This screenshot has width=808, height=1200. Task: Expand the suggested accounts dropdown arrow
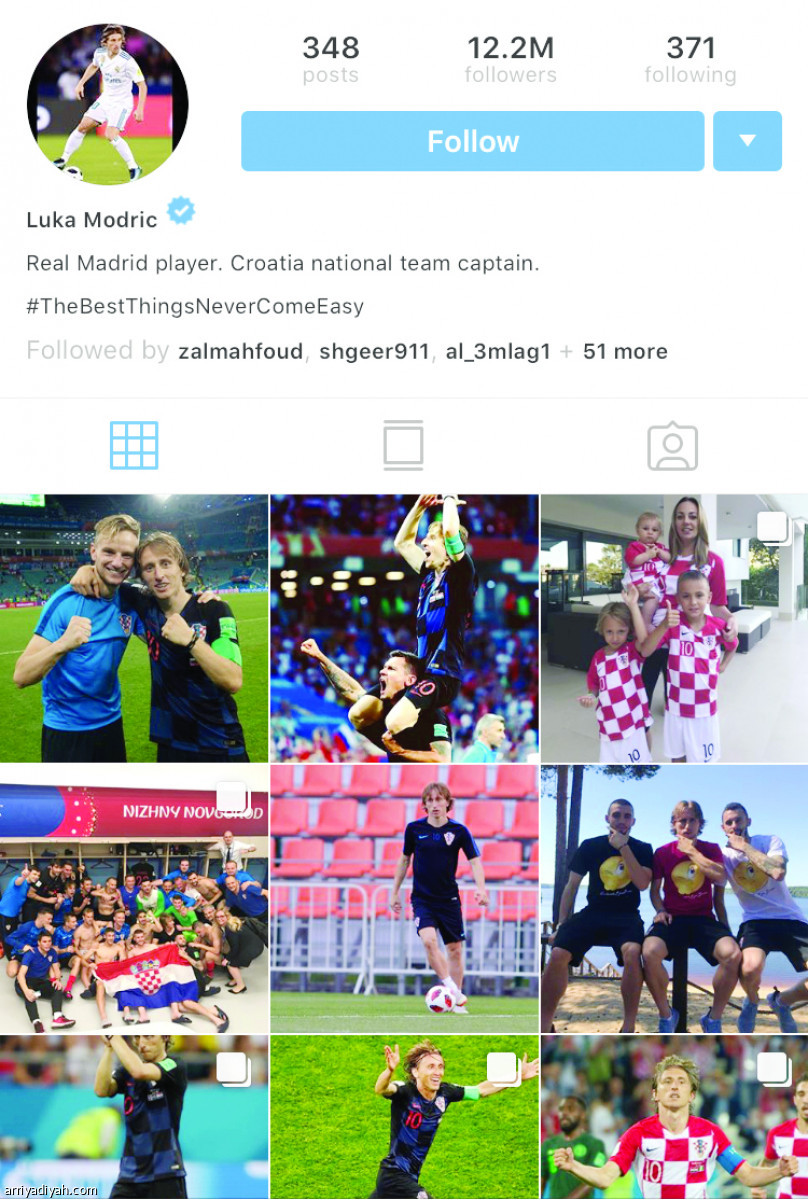point(747,141)
